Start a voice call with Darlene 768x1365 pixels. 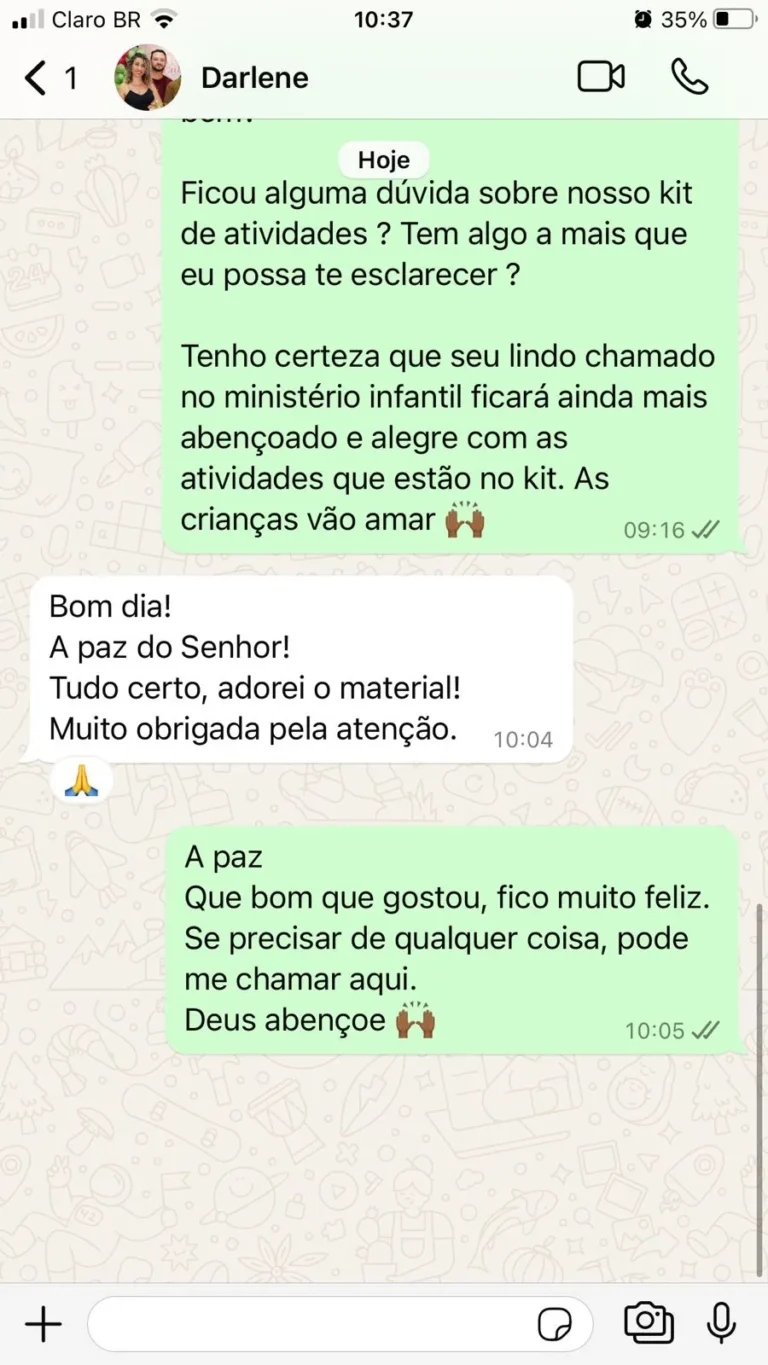pos(689,78)
